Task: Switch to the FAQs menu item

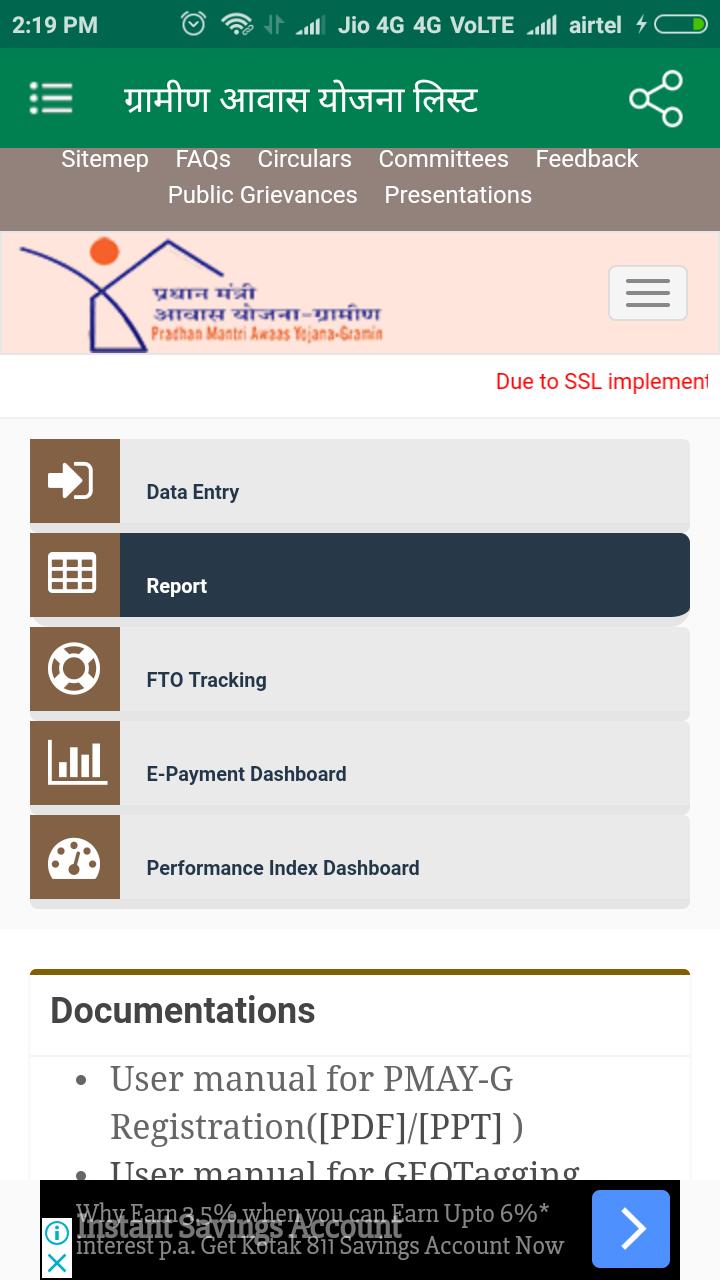Action: (203, 158)
